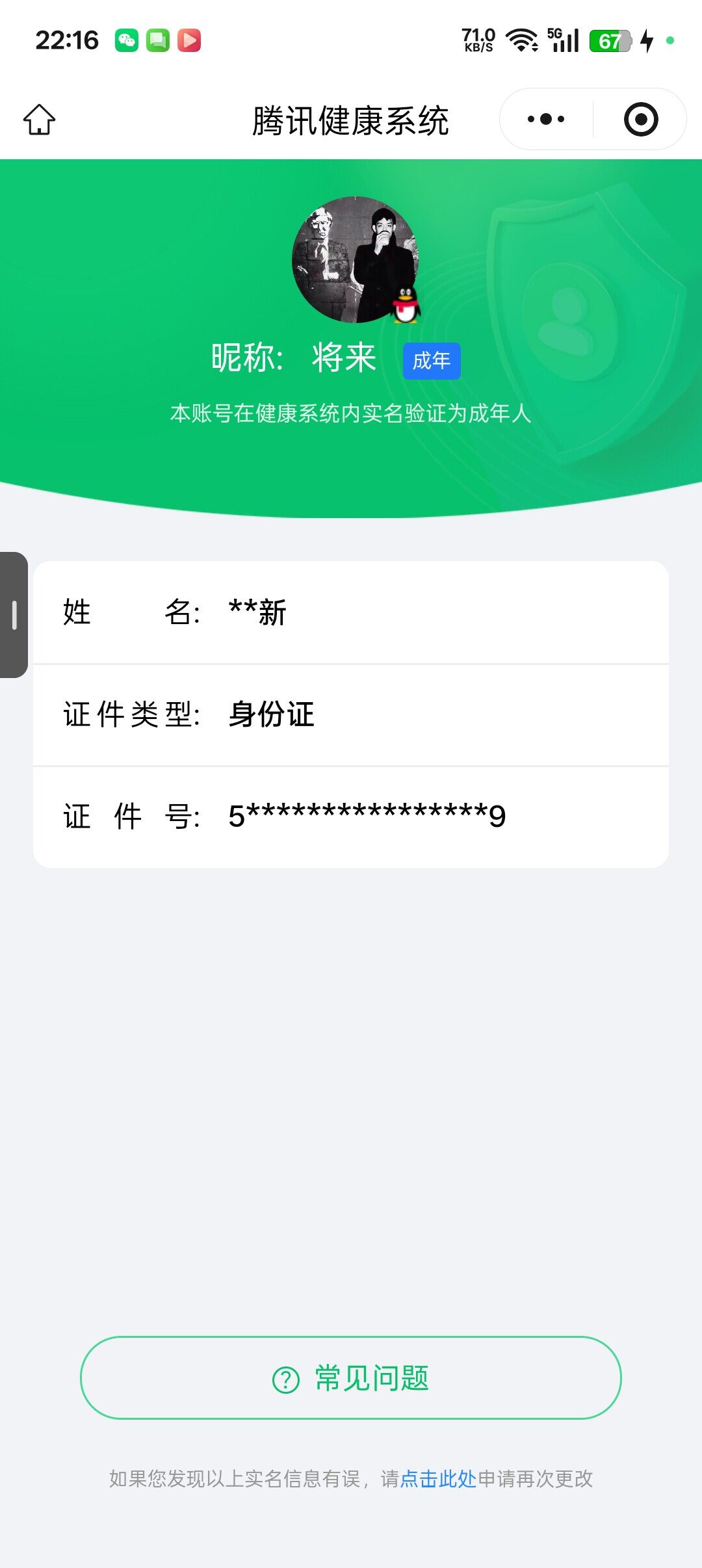Open the 证件类型 document type row
The height and width of the screenshot is (1568, 702).
tap(351, 715)
